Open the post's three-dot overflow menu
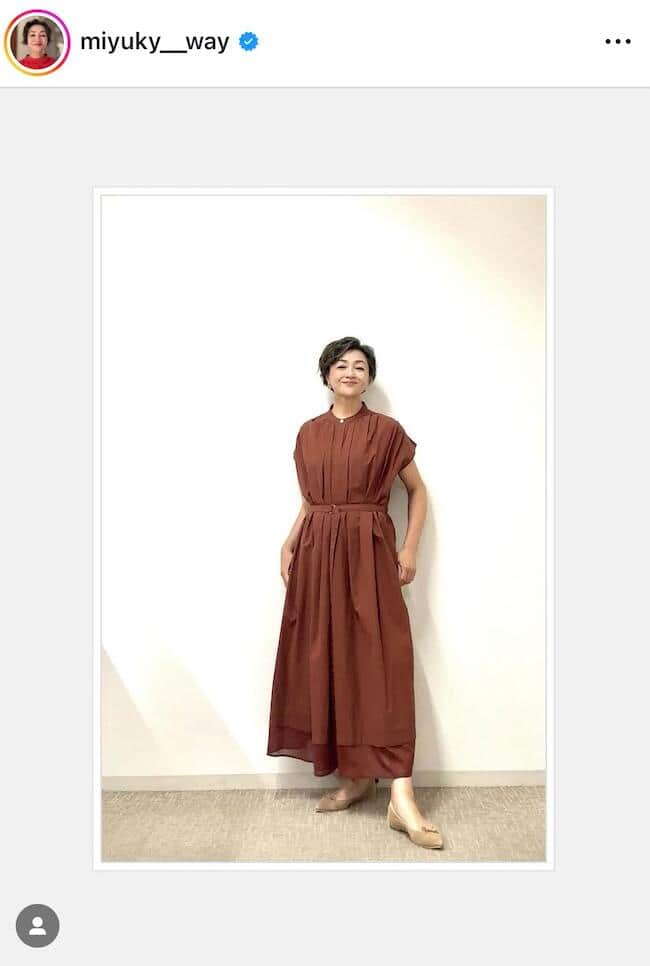The width and height of the screenshot is (650, 966). [617, 42]
